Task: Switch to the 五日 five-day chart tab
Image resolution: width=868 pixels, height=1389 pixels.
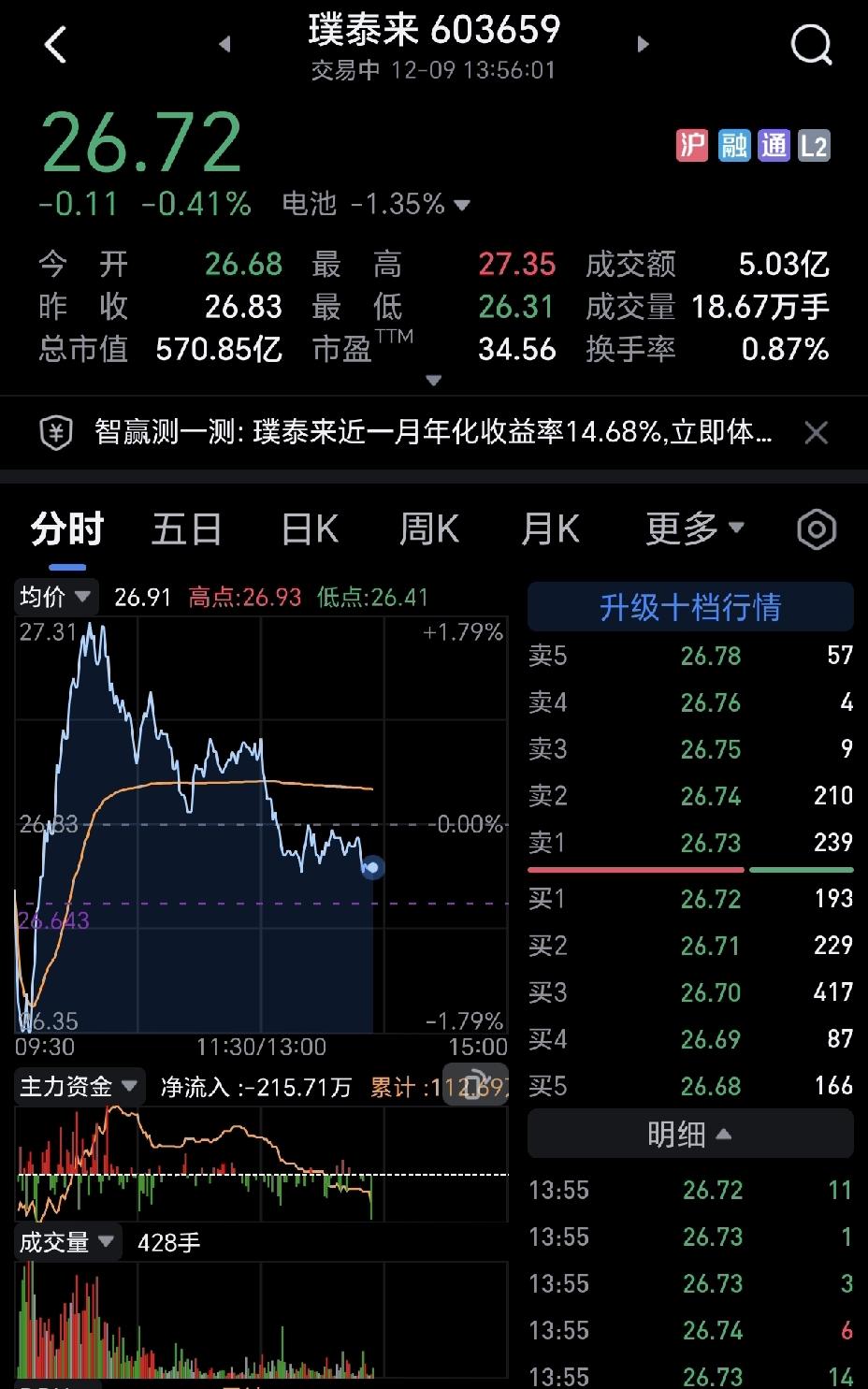Action: (x=185, y=528)
